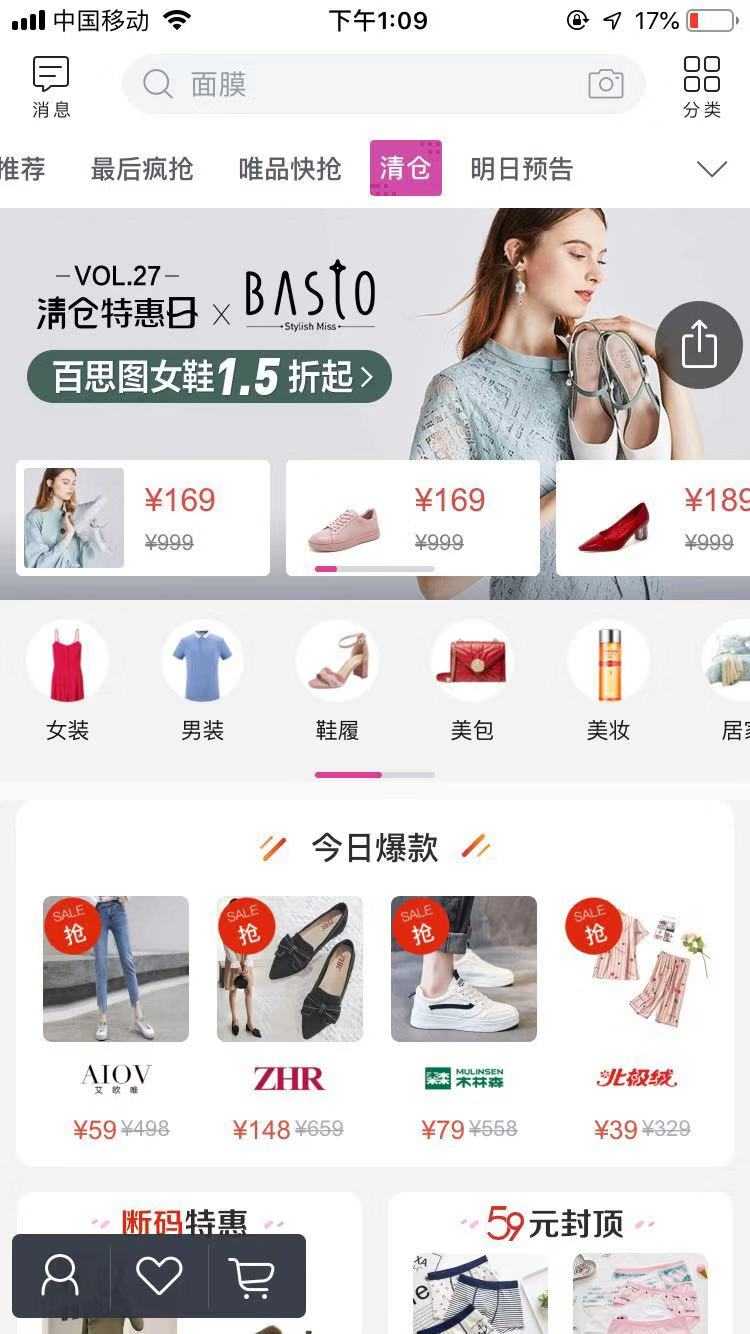Share this page with the share button
Image resolution: width=750 pixels, height=1334 pixels.
[699, 345]
